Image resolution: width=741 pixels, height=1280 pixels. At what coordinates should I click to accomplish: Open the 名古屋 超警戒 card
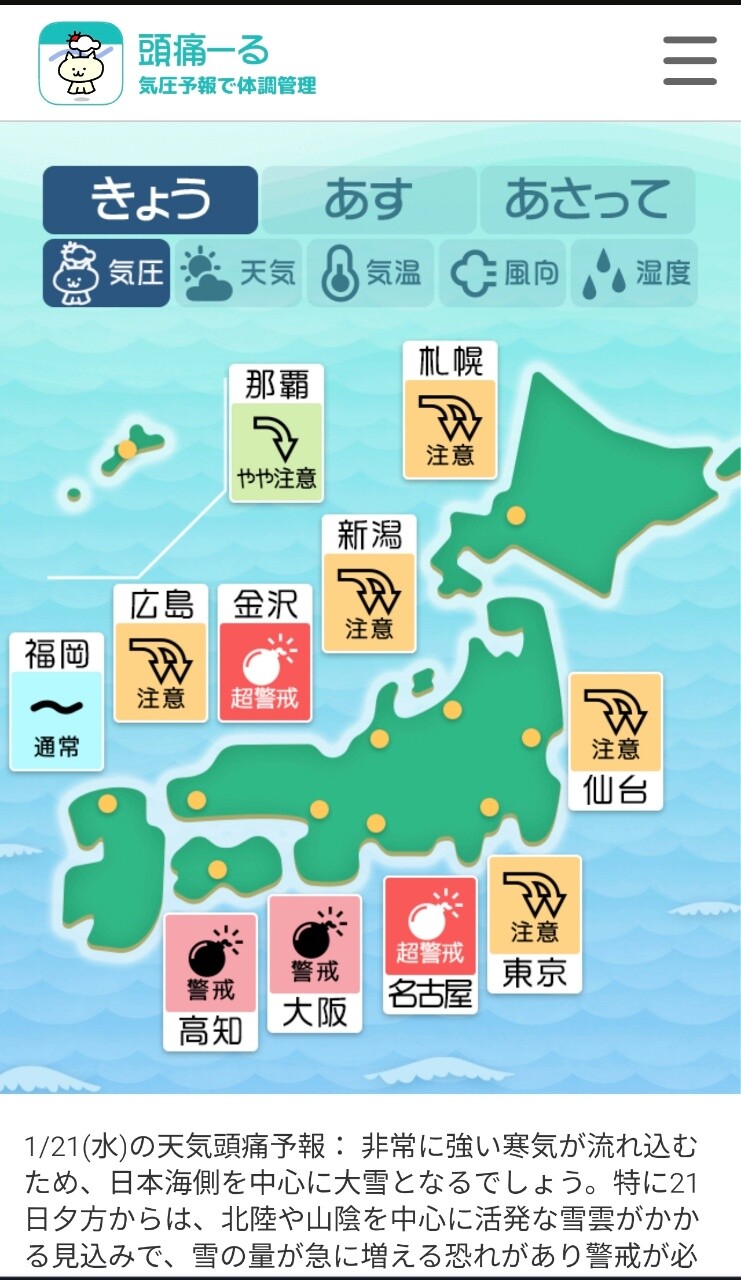(430, 945)
